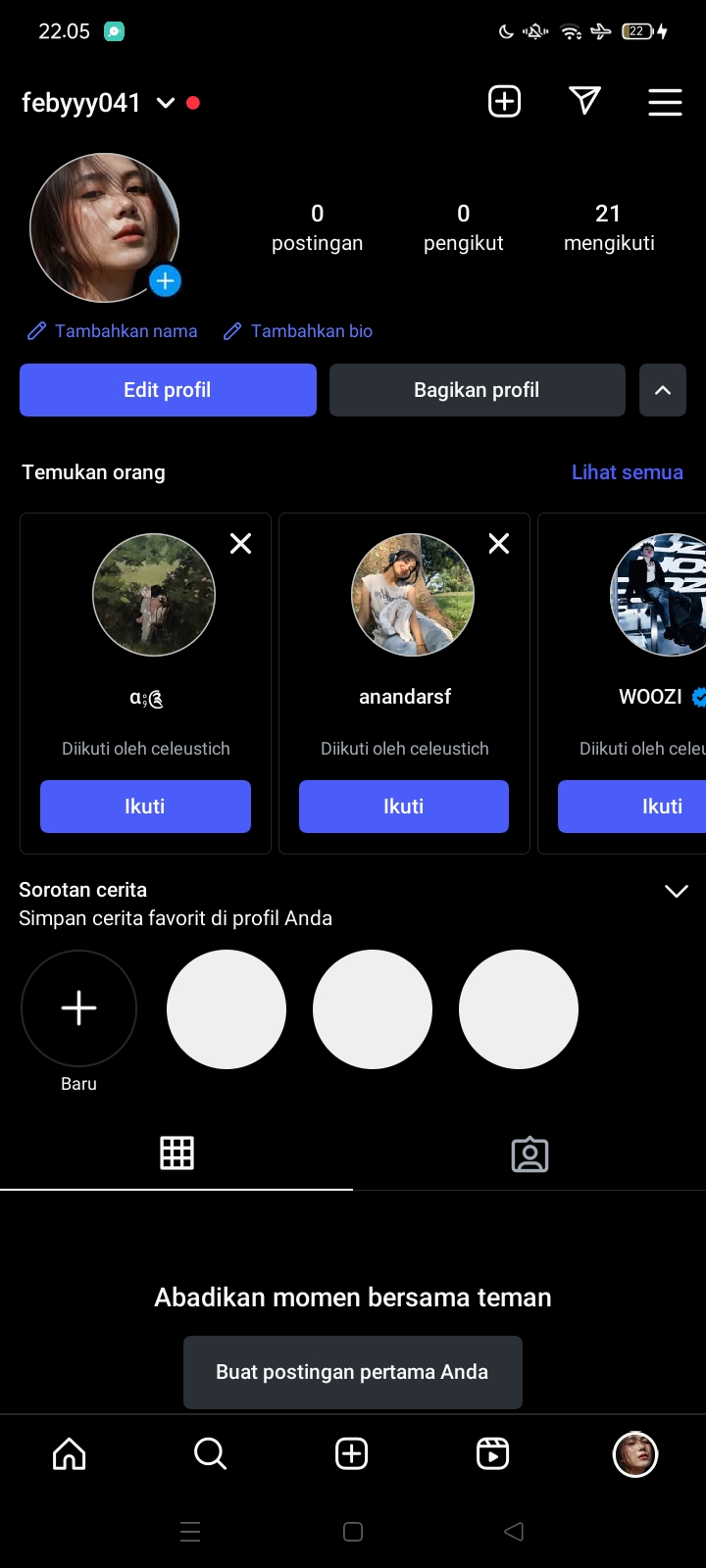Switch to the tagged photos tab
This screenshot has width=706, height=1568.
point(529,1154)
